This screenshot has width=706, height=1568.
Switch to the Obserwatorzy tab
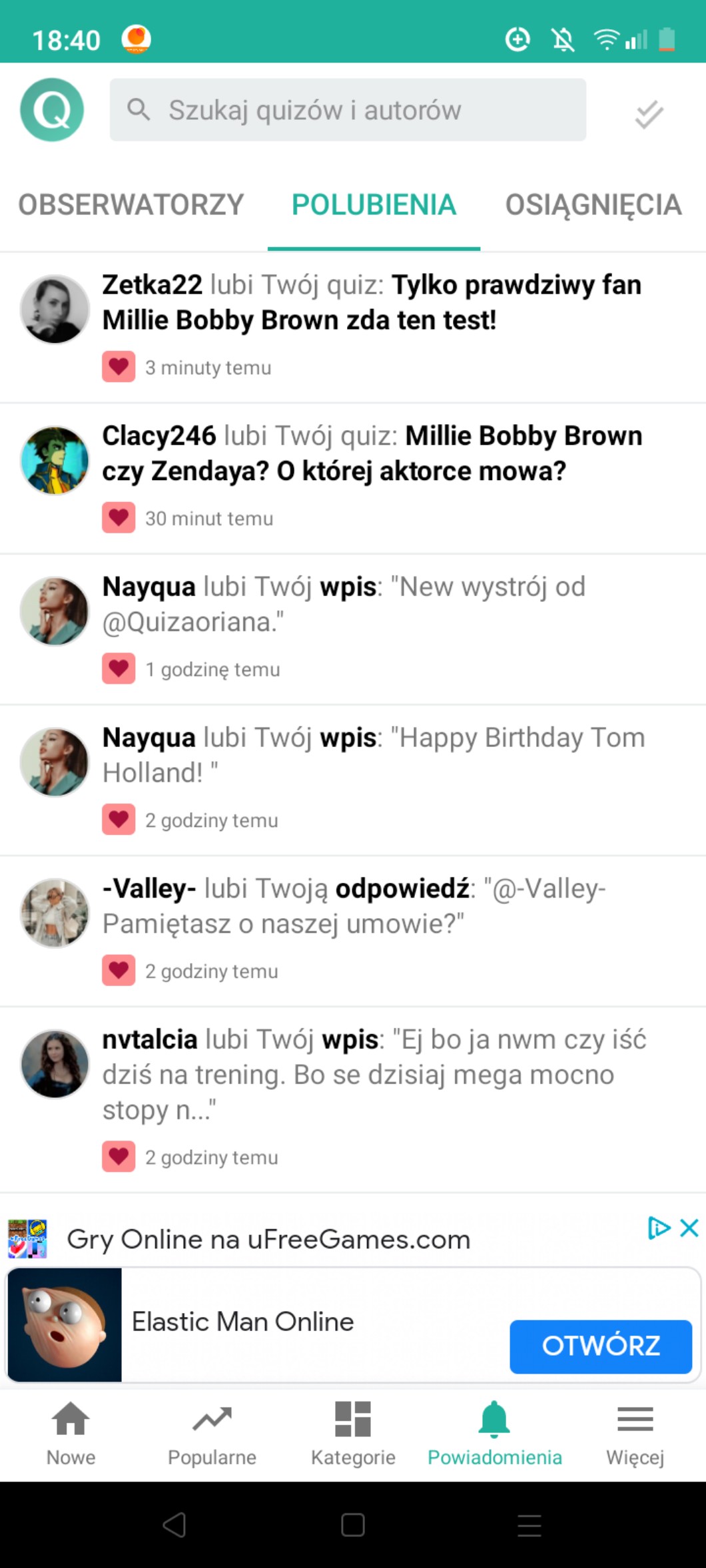point(131,204)
